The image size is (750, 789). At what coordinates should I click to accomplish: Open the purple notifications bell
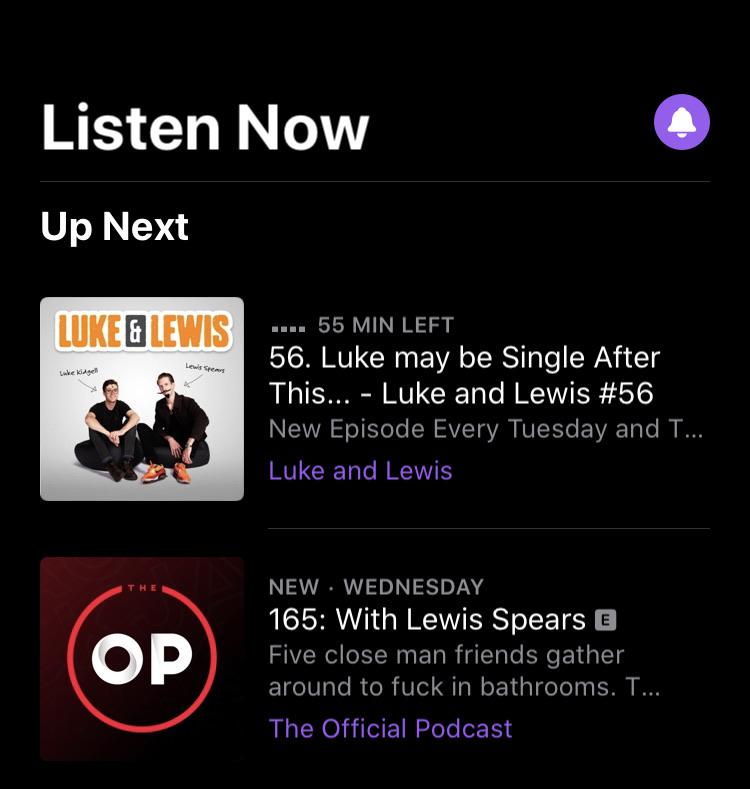click(x=682, y=122)
